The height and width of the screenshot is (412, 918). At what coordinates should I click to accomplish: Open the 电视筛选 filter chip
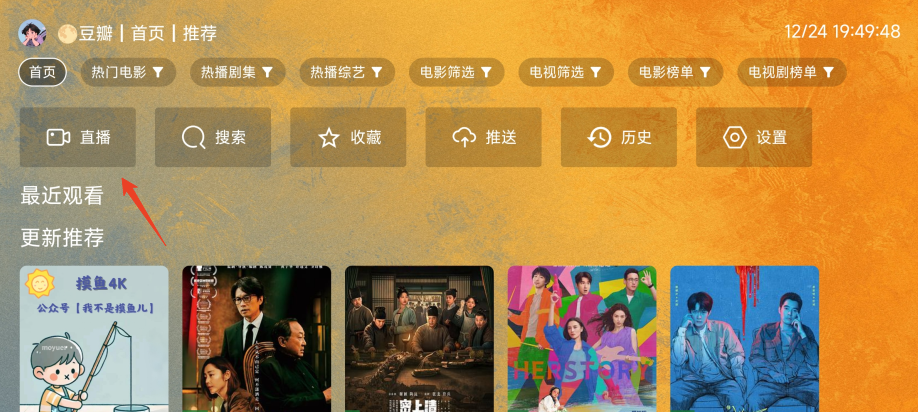pyautogui.click(x=566, y=72)
